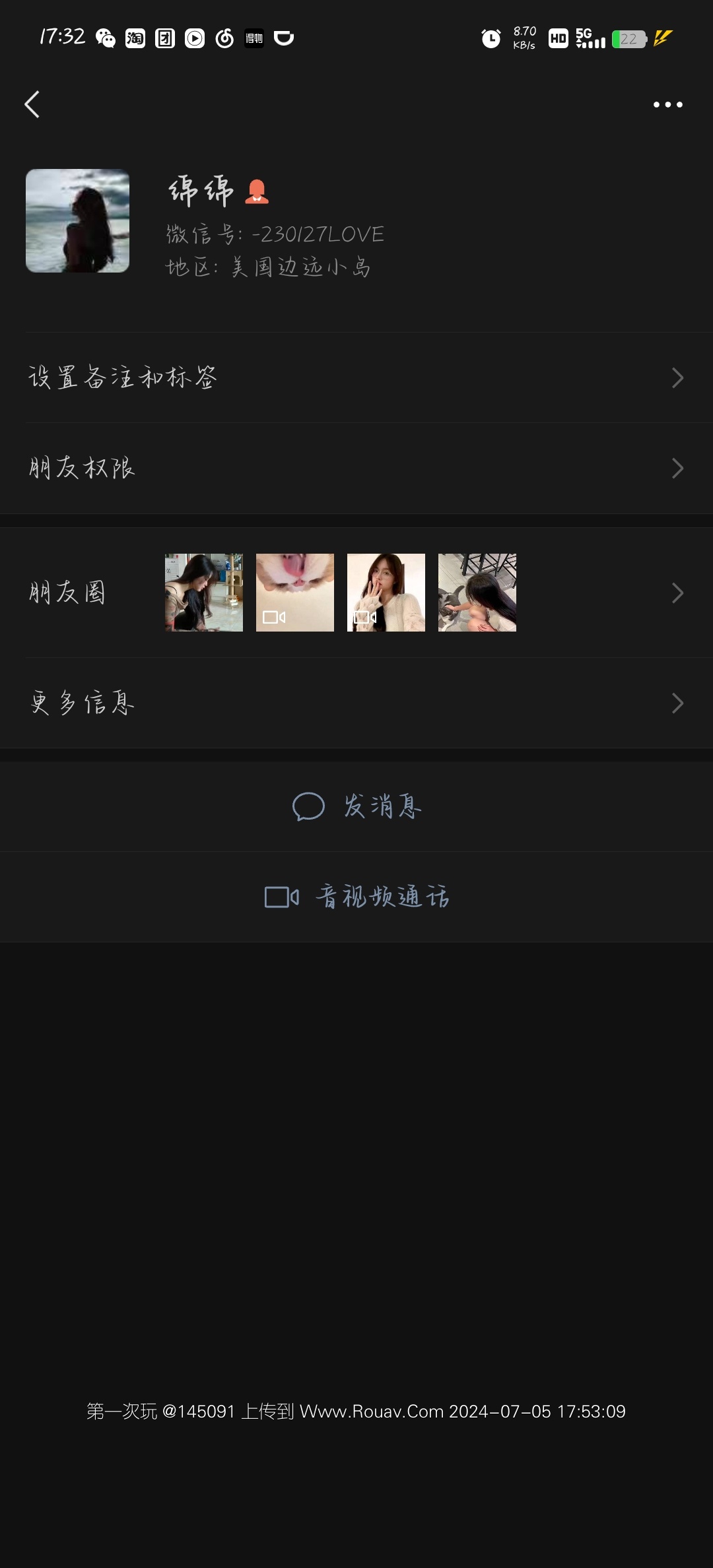Start 音视频通话 call
Screen dimensions: 713x1568
click(x=356, y=897)
